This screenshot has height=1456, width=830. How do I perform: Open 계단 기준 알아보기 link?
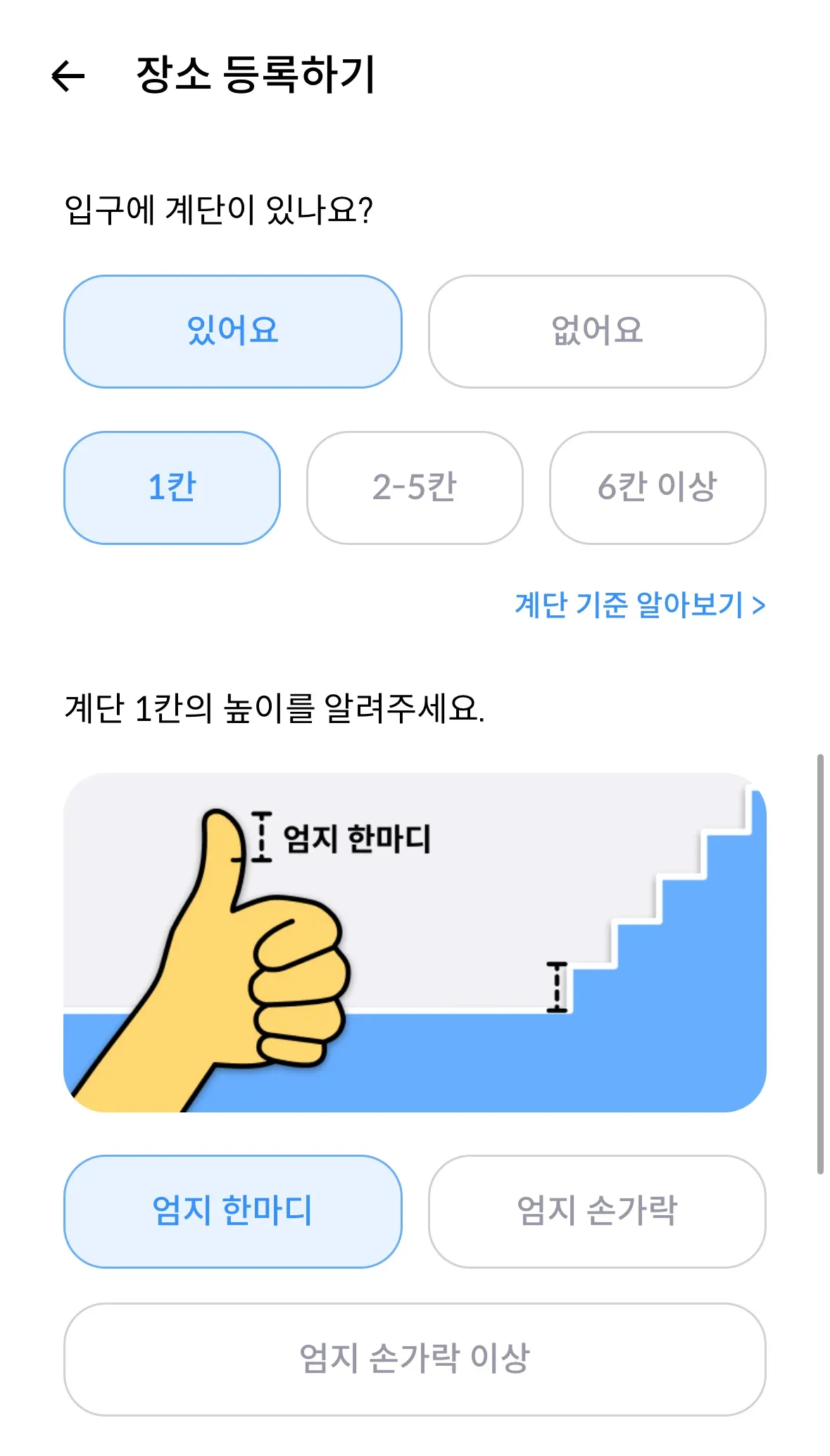(x=639, y=605)
